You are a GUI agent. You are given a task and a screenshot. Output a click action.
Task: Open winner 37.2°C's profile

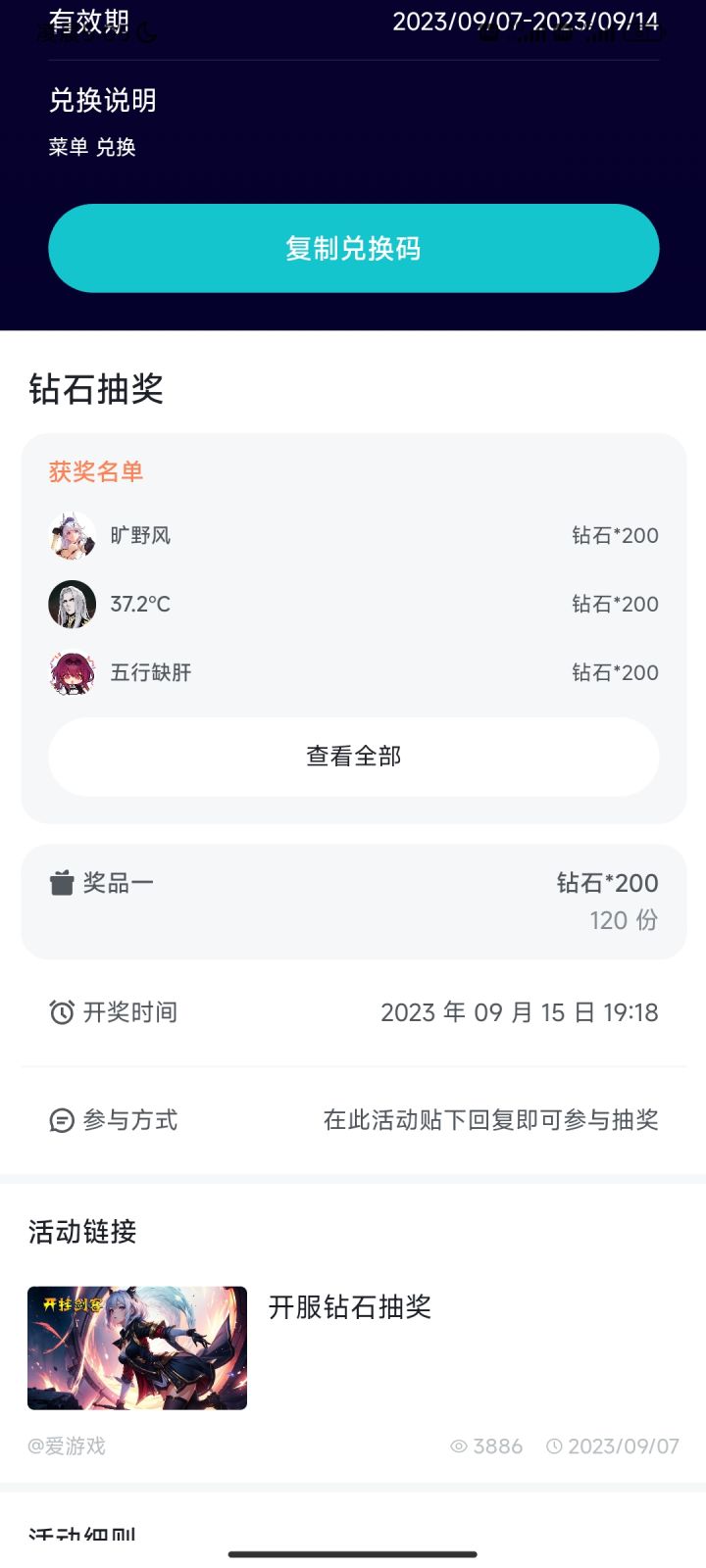click(73, 605)
